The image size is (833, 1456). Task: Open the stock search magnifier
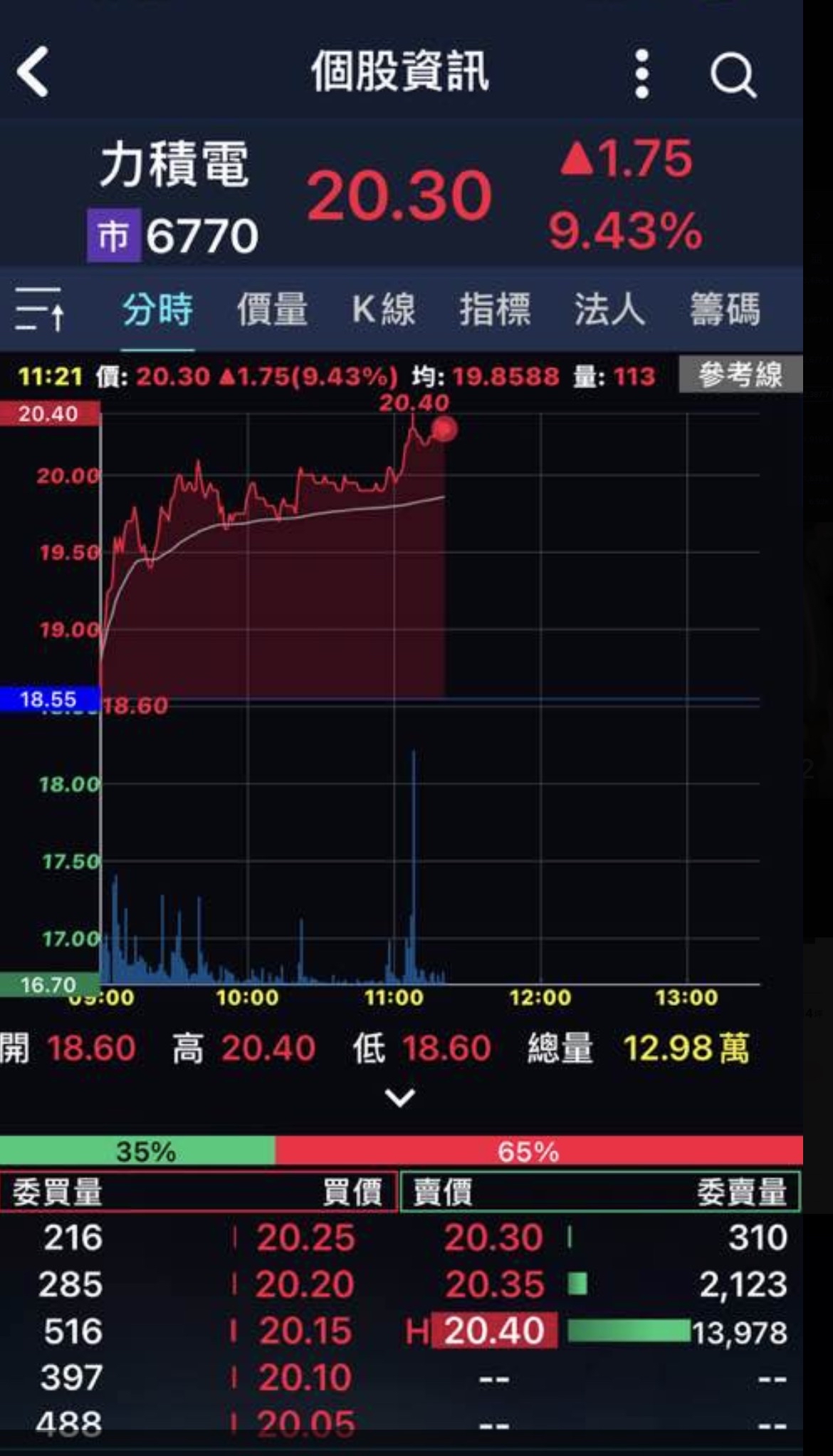(733, 73)
